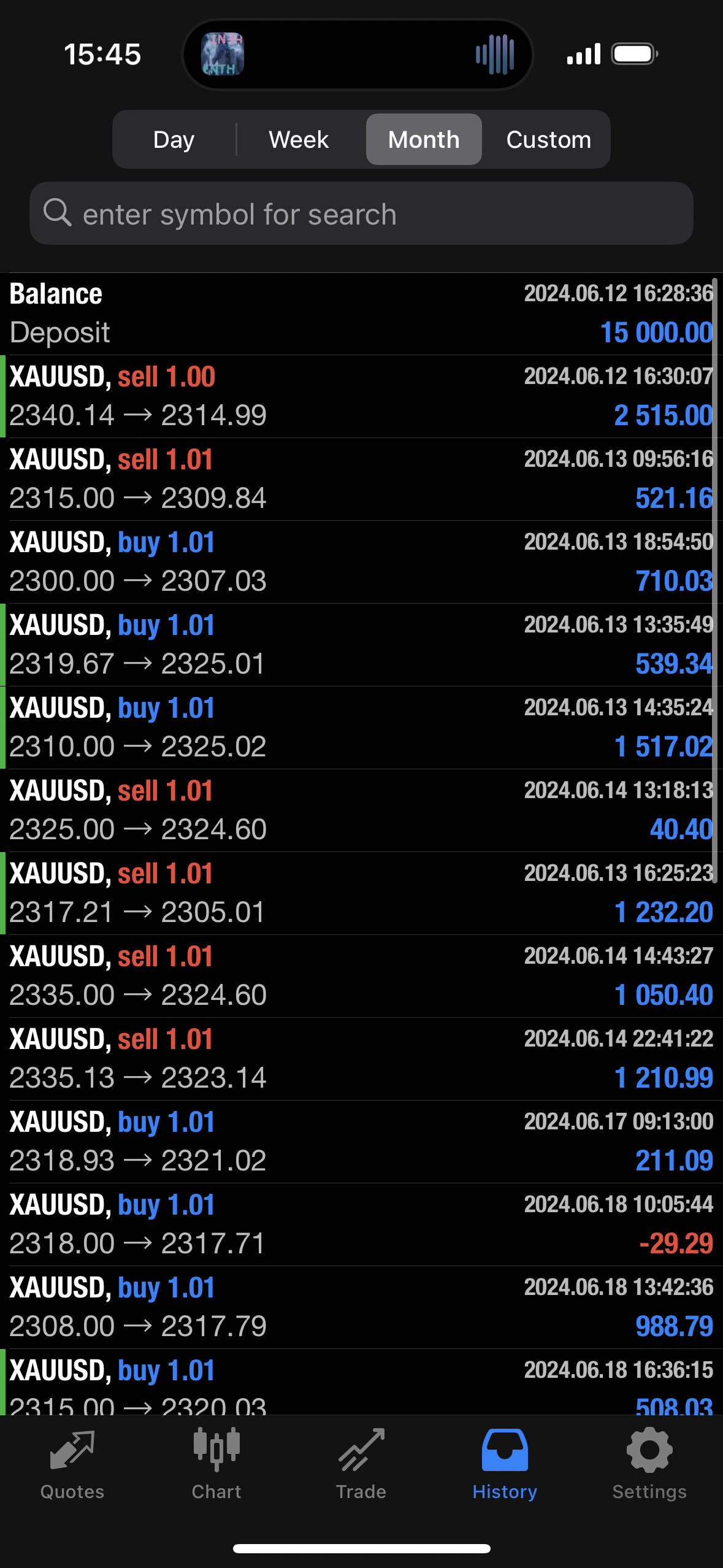Viewport: 723px width, 1568px height.
Task: Expand the buy trade with 988.79 profit
Action: coord(361,1307)
